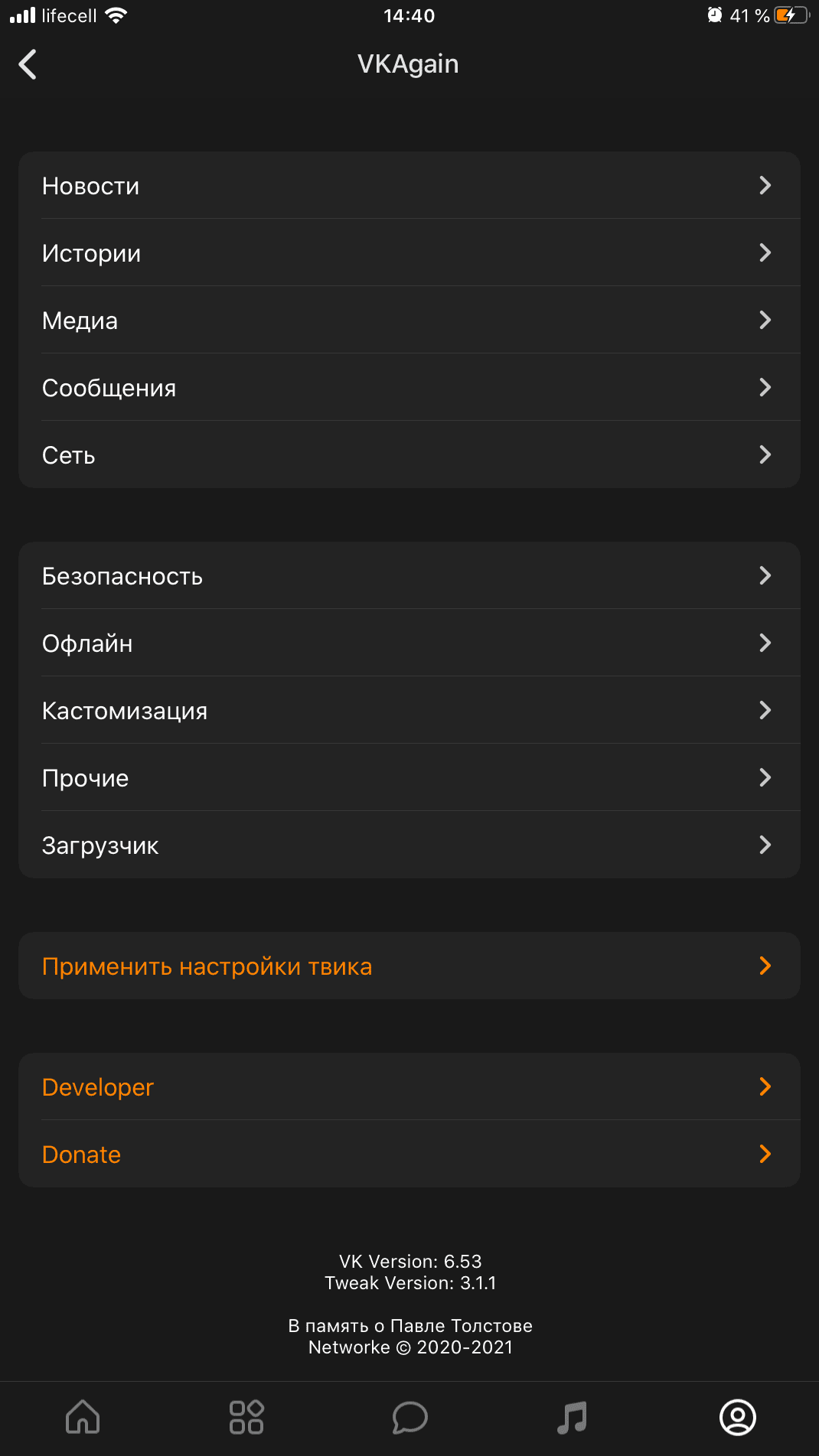
Task: Open the Сообщения settings row
Action: coord(409,387)
